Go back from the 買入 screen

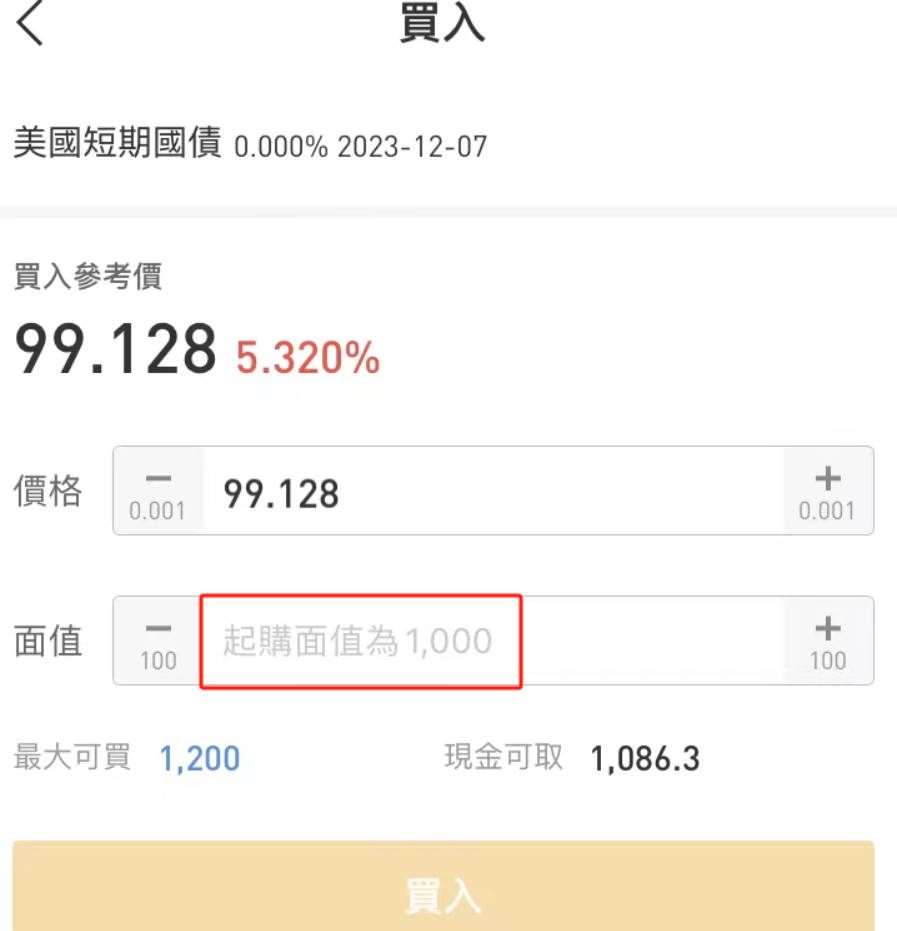(x=30, y=24)
